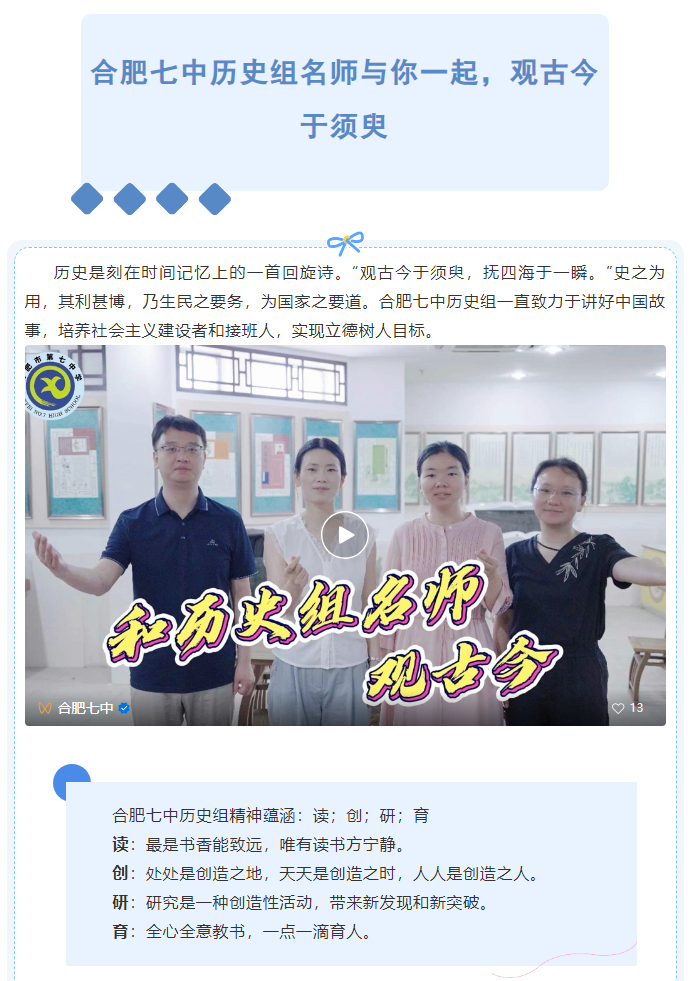Play the history teachers video
693x981 pixels.
coord(345,535)
